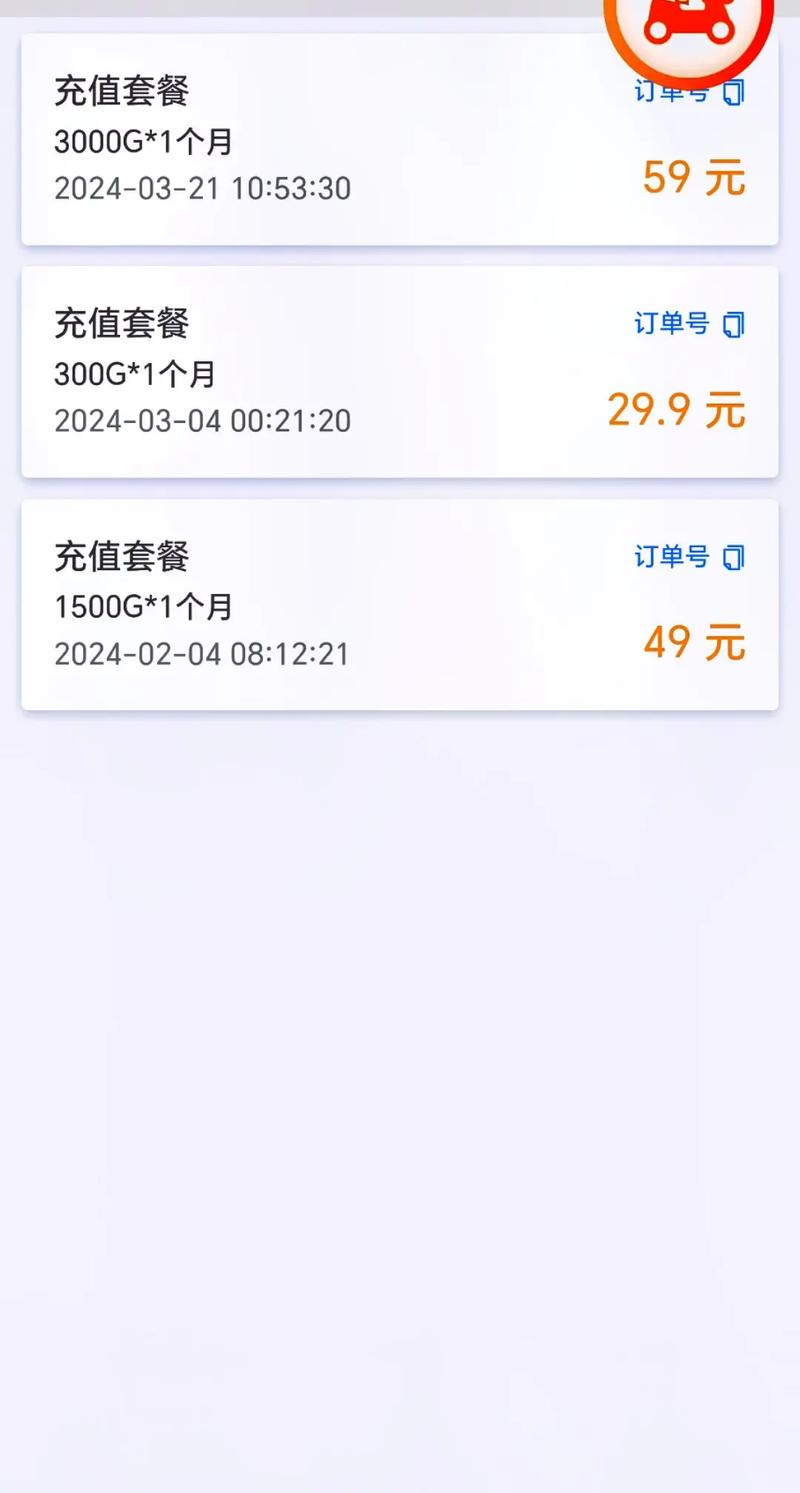Screen dimensions: 800x1493
Task: Tap the timestamp 2024-03-21 10:53:30
Action: (x=202, y=188)
